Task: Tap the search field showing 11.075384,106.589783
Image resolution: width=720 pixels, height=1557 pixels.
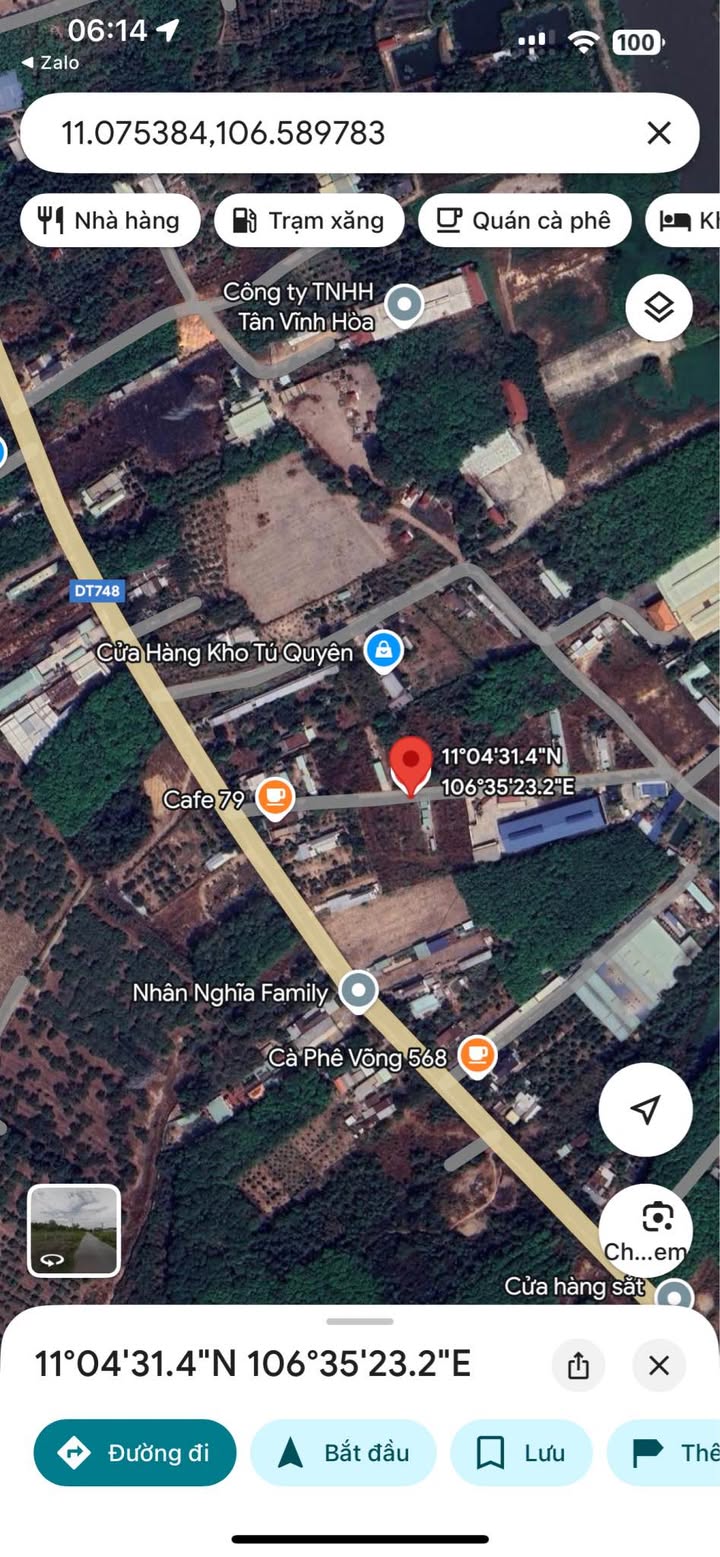Action: pos(330,133)
